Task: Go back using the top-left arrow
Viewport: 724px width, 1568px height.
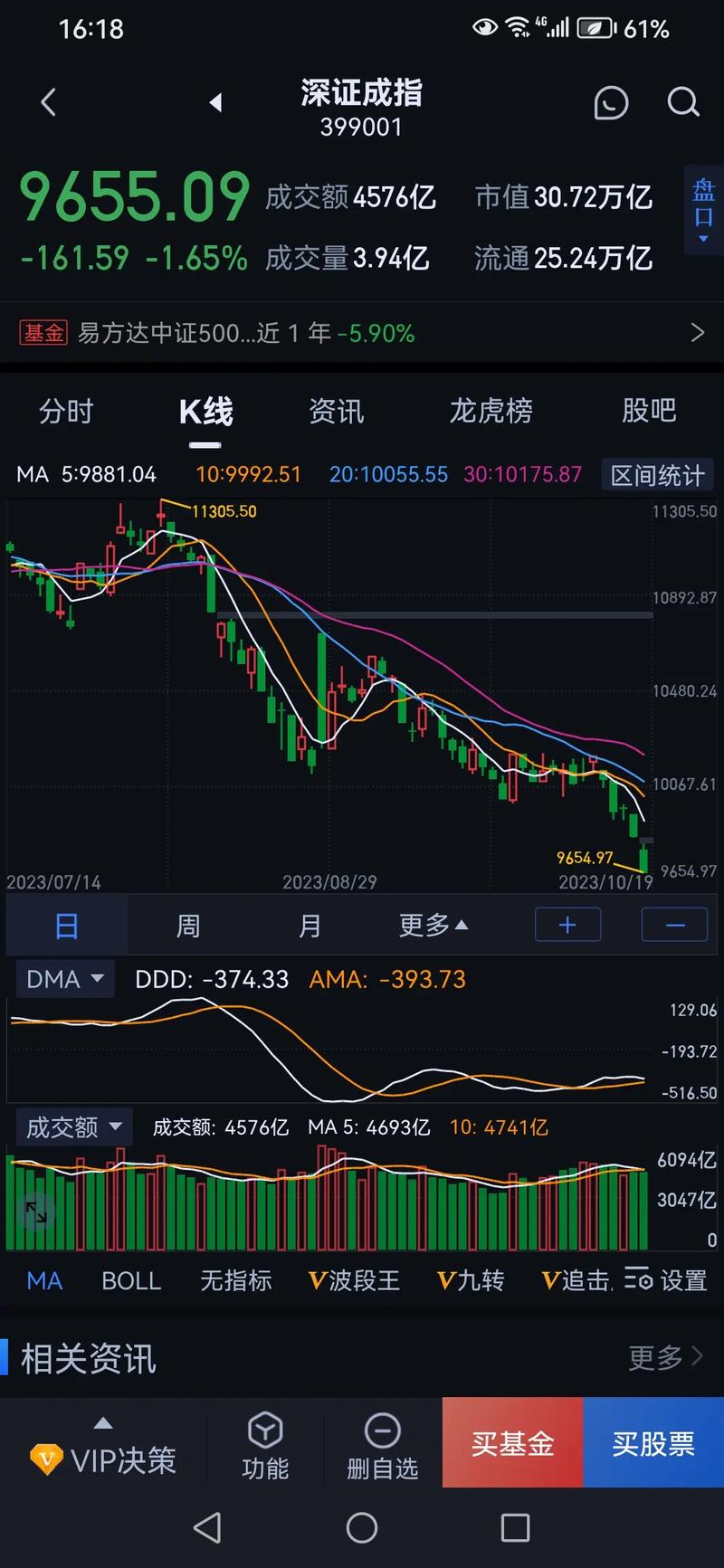Action: pyautogui.click(x=49, y=102)
